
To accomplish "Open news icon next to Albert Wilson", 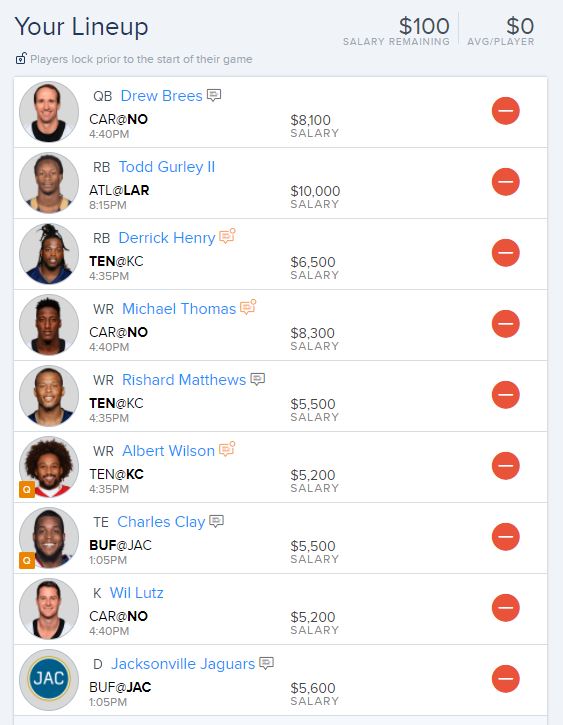I will pos(227,449).
